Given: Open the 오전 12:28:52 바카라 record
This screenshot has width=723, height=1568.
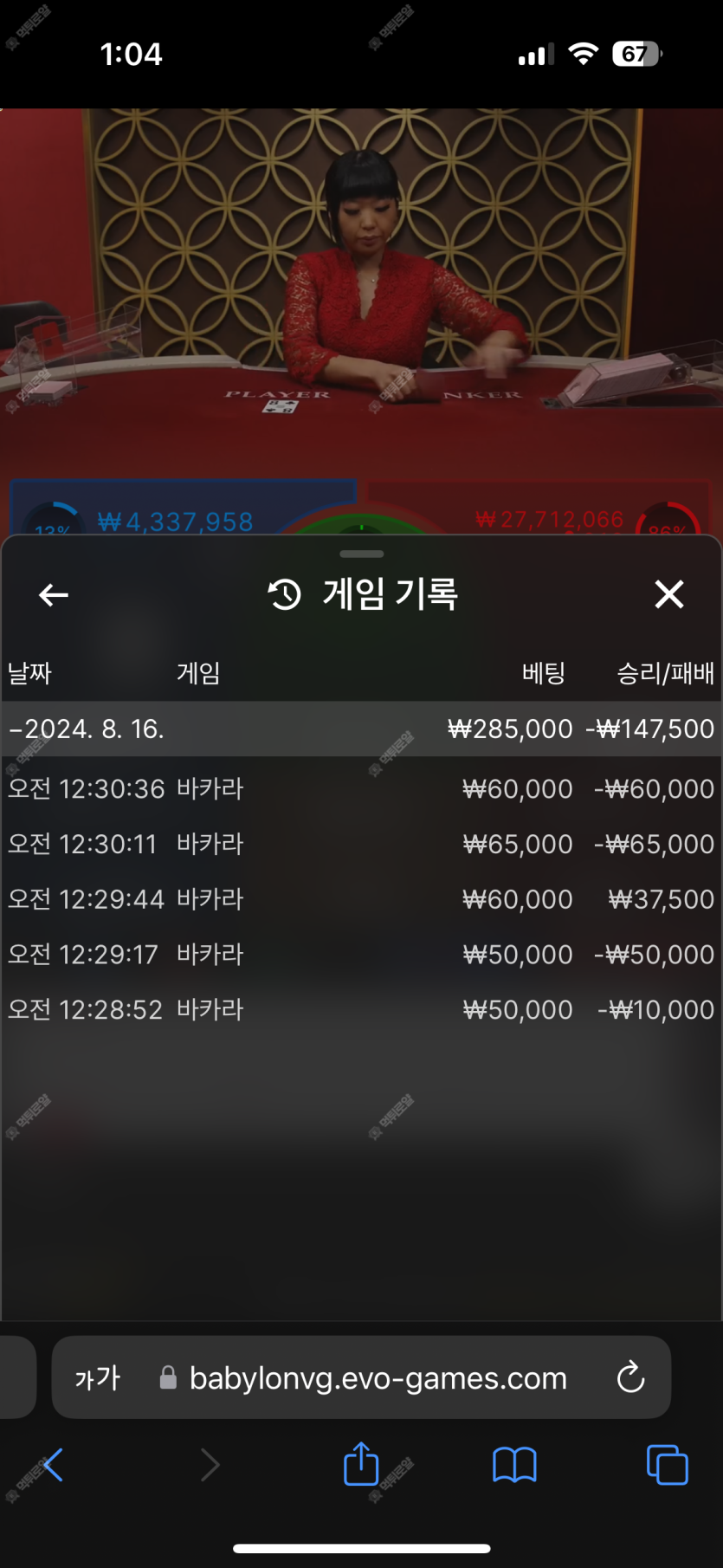Looking at the screenshot, I should coord(362,1009).
